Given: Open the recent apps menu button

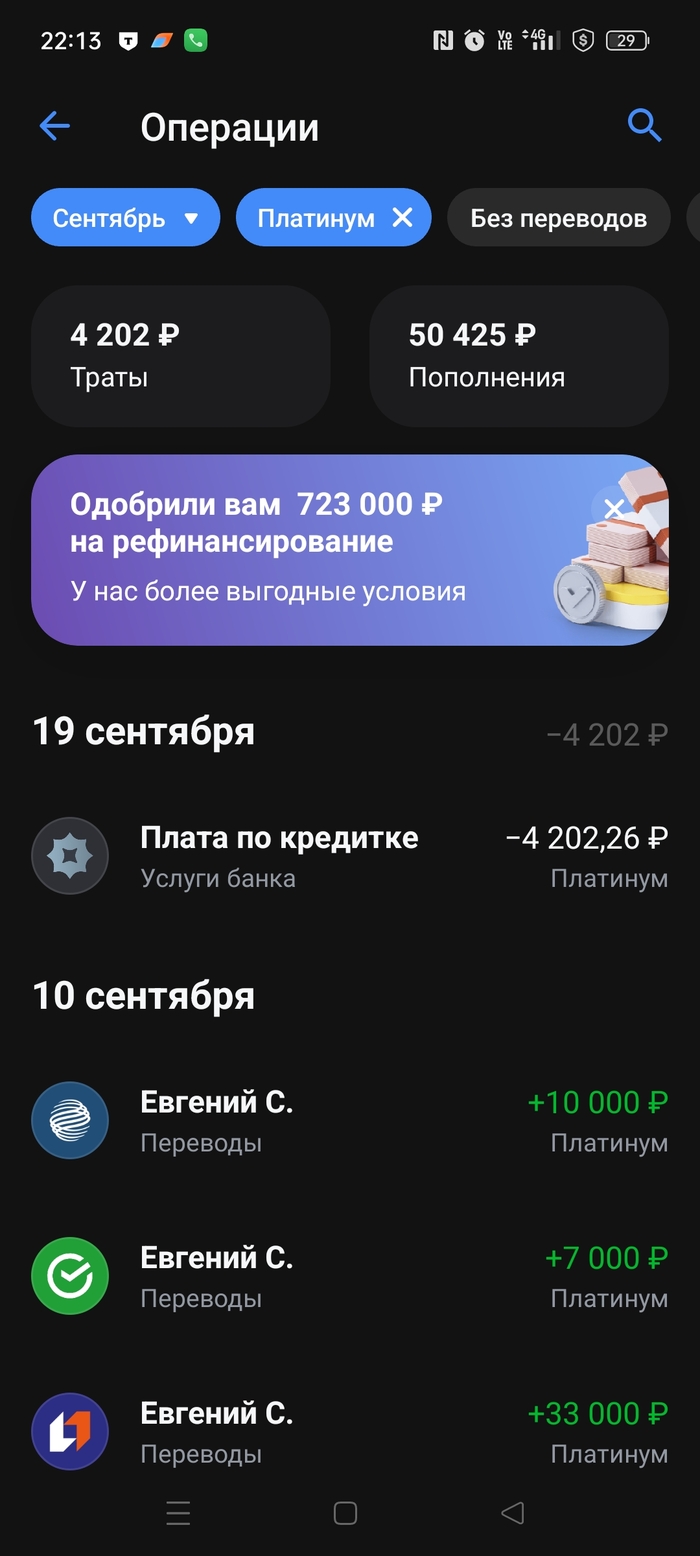Looking at the screenshot, I should [178, 1513].
